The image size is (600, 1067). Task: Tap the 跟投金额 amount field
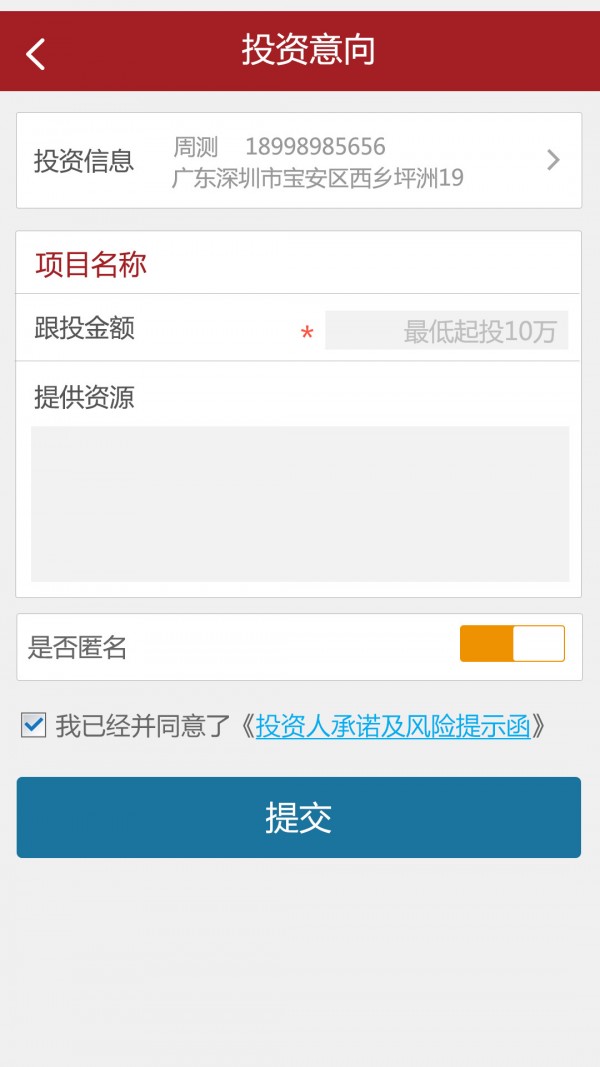point(446,330)
